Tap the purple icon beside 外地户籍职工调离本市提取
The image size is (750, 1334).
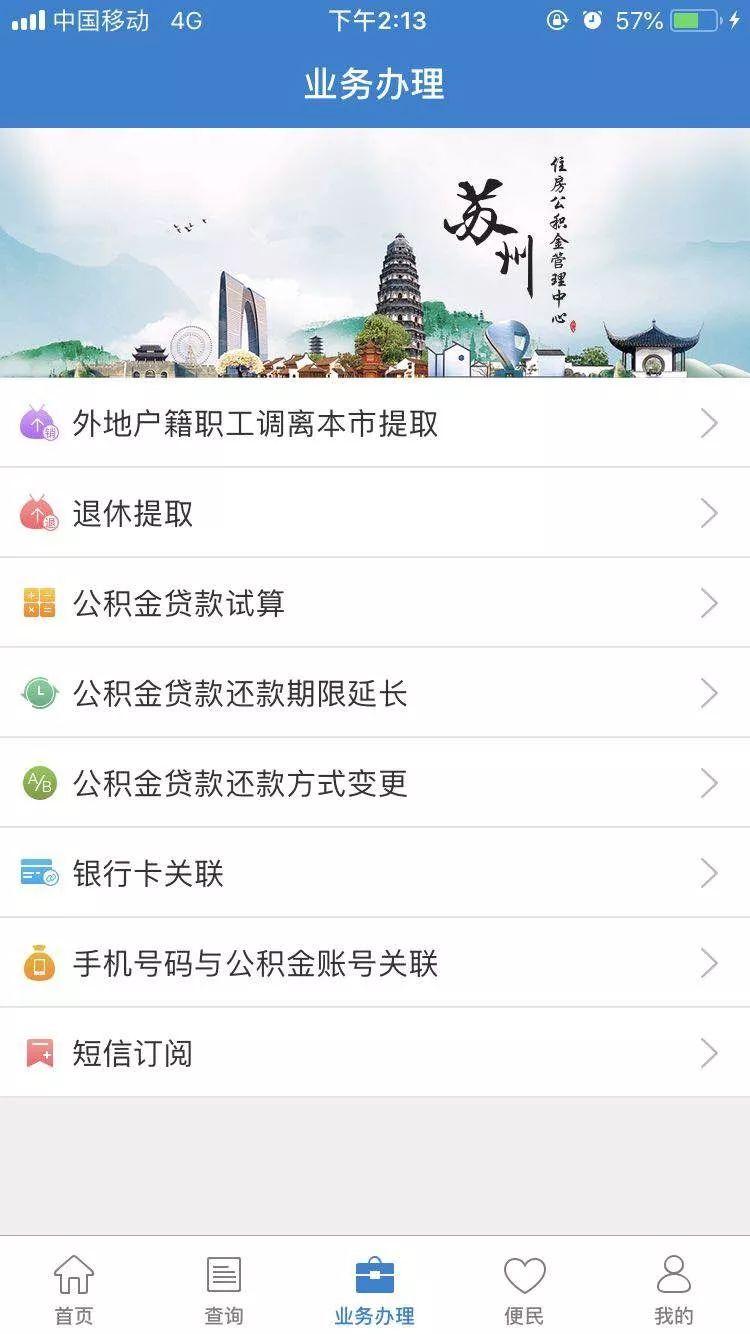[38, 423]
